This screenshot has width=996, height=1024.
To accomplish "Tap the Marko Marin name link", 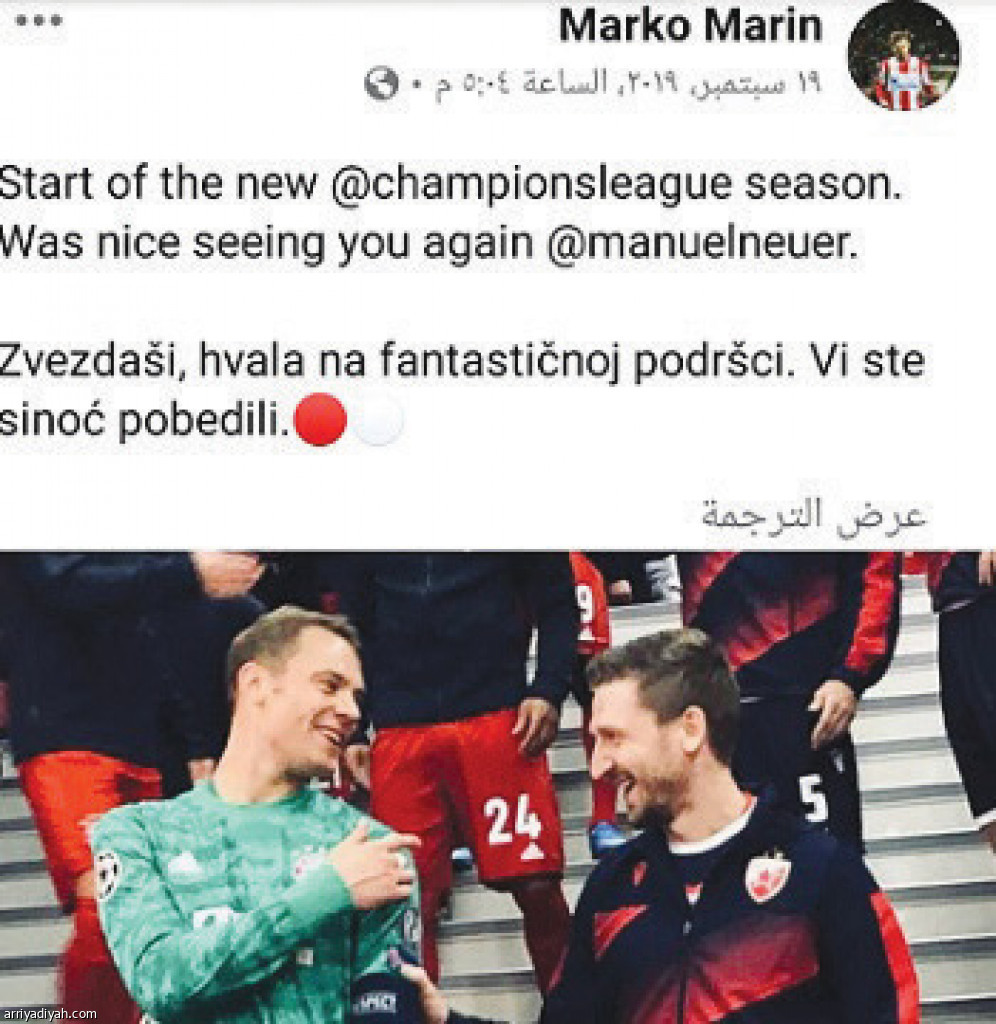I will pos(690,25).
